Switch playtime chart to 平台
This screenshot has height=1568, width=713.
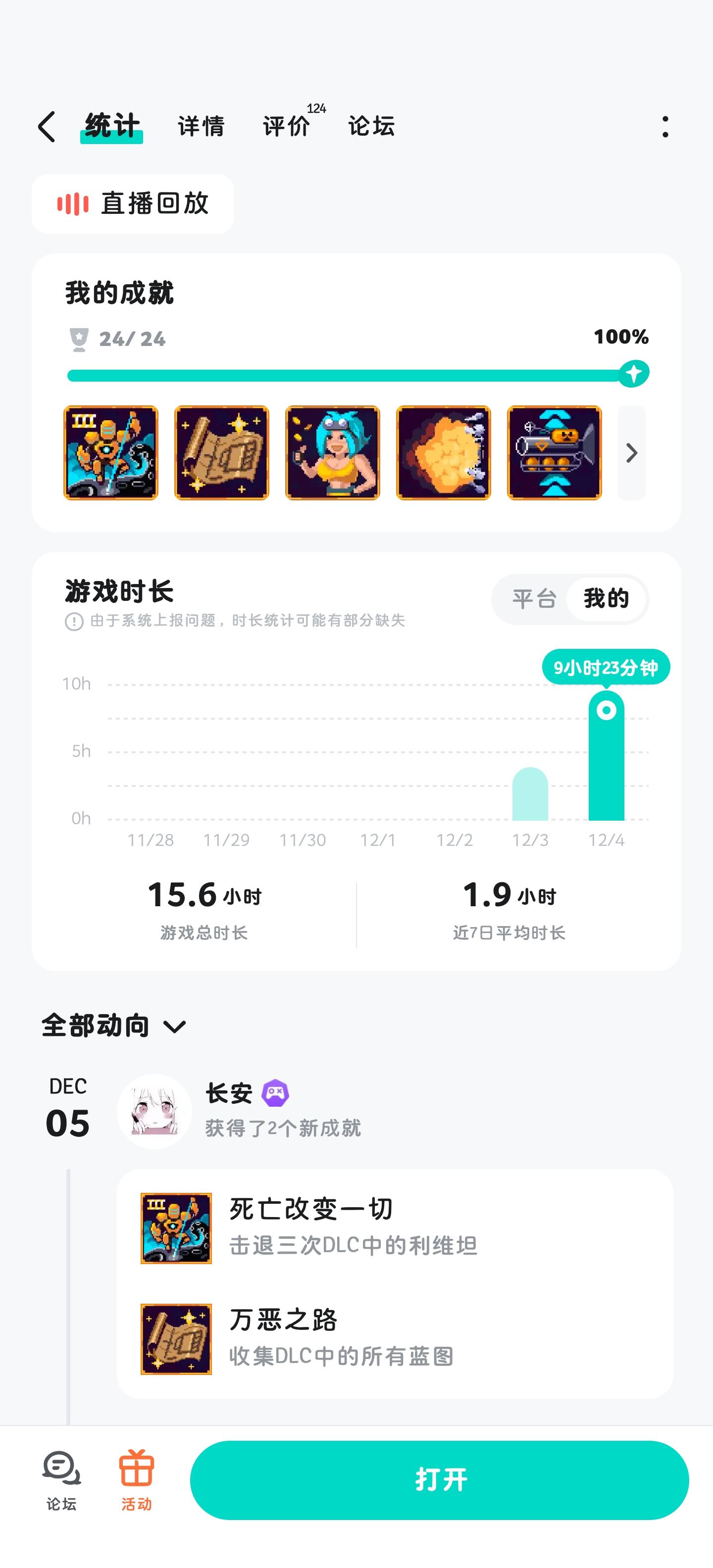534,599
